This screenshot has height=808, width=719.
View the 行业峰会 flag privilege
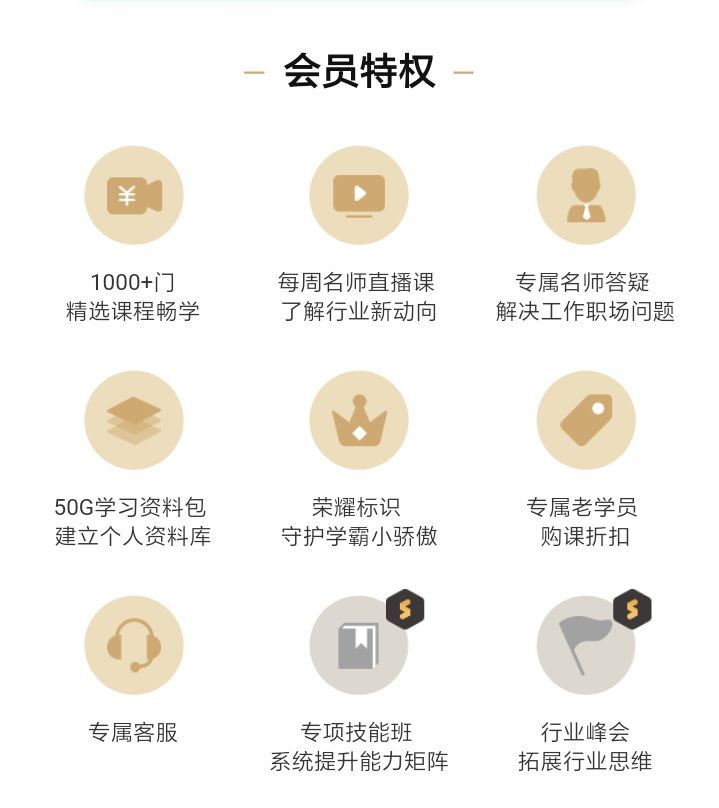(x=585, y=646)
